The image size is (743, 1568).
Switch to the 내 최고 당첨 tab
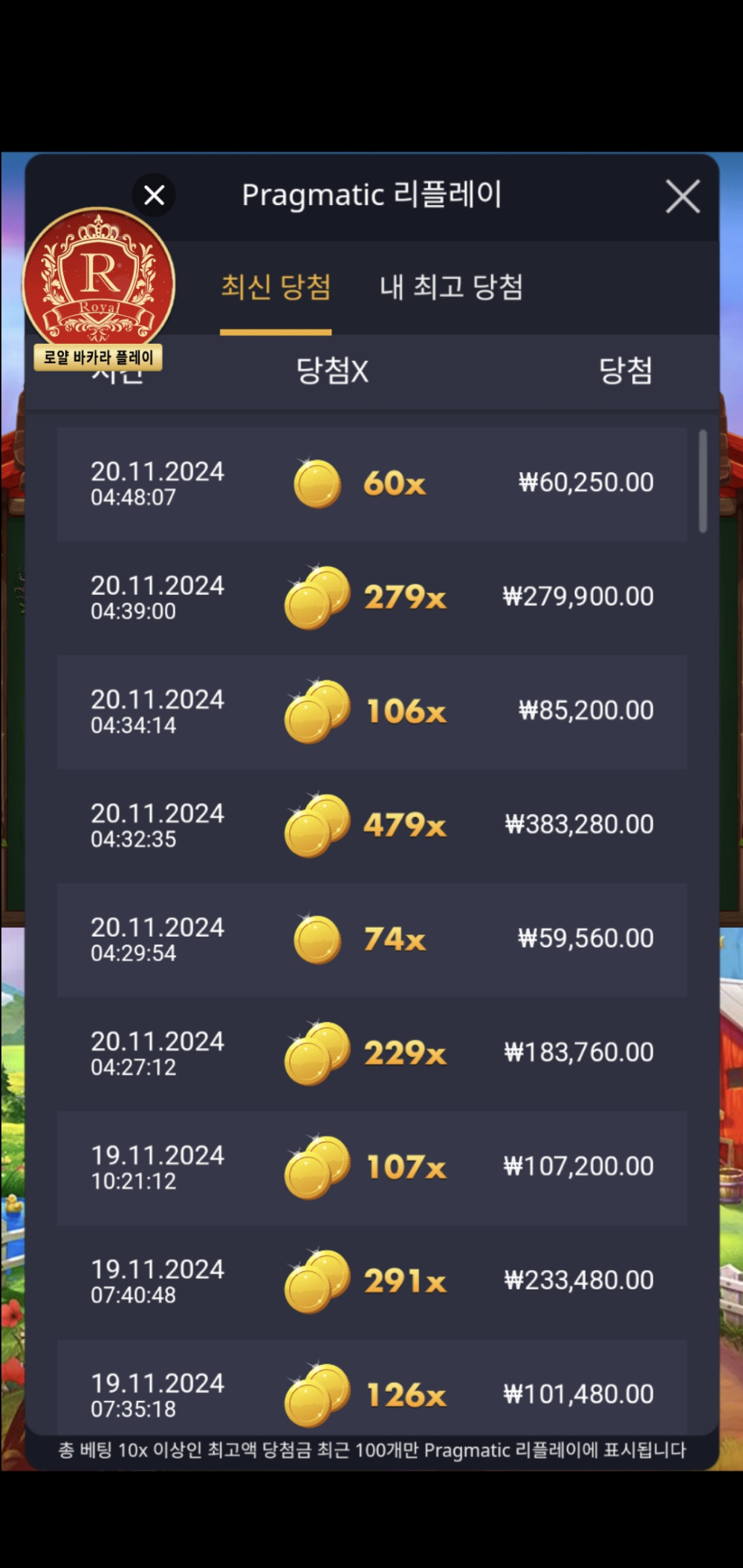[451, 287]
